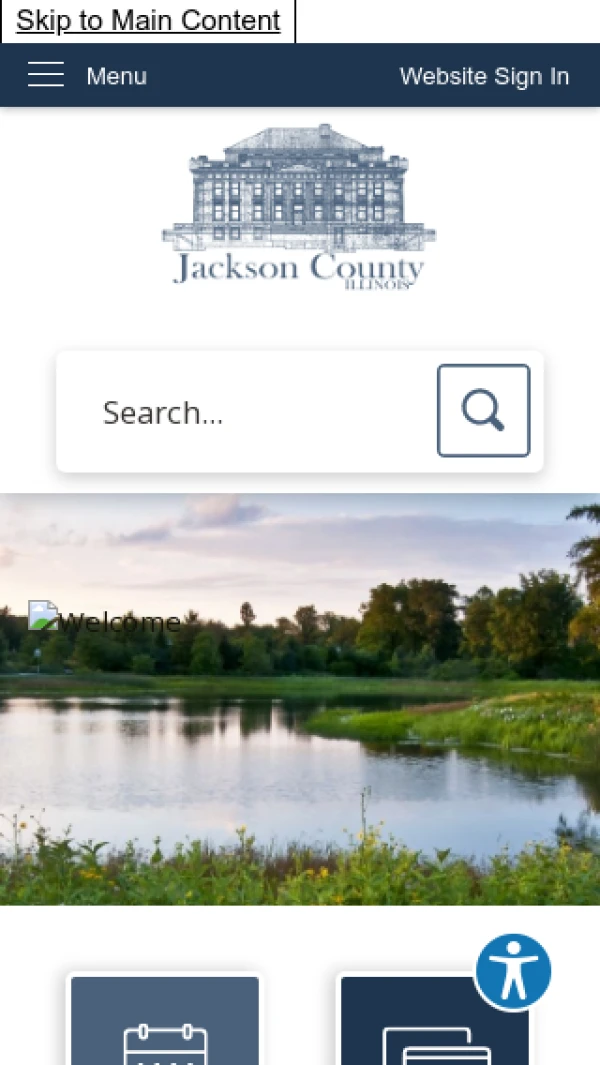Image resolution: width=600 pixels, height=1065 pixels.
Task: Open the accessibility options widget
Action: tap(513, 971)
